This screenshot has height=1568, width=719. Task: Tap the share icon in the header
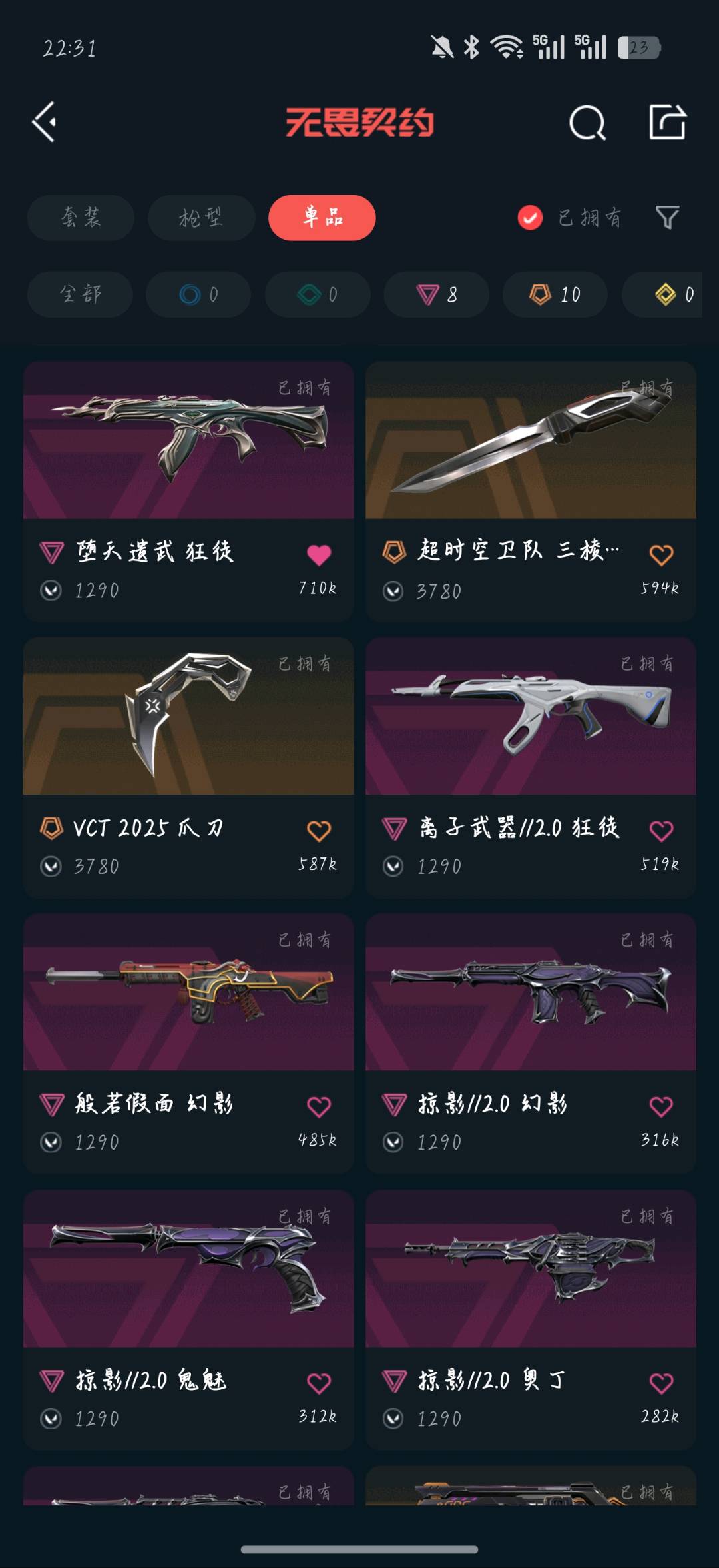(667, 122)
